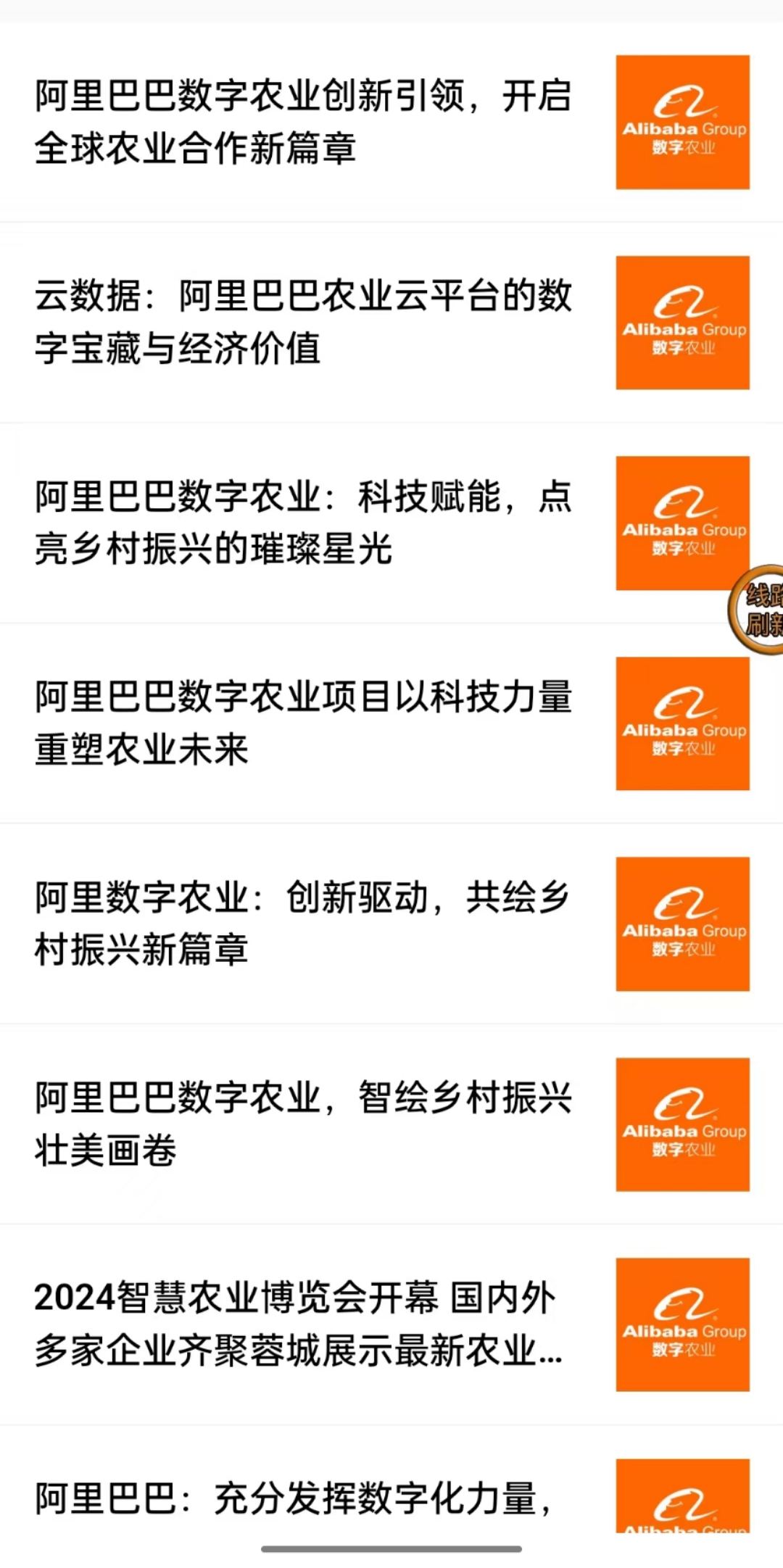This screenshot has width=783, height=1568.
Task: Tap the floating 线路刷新 button
Action: point(756,610)
